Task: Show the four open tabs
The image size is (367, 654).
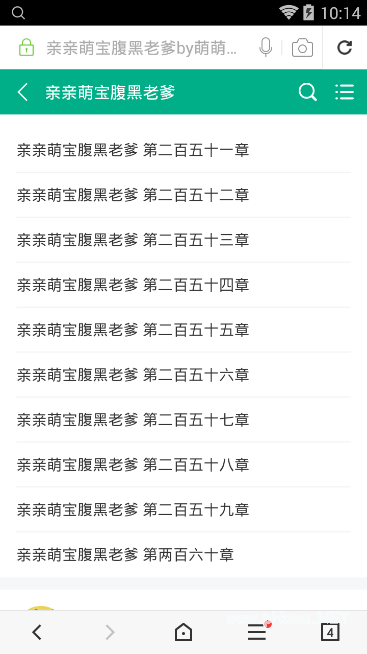Action: tap(330, 632)
